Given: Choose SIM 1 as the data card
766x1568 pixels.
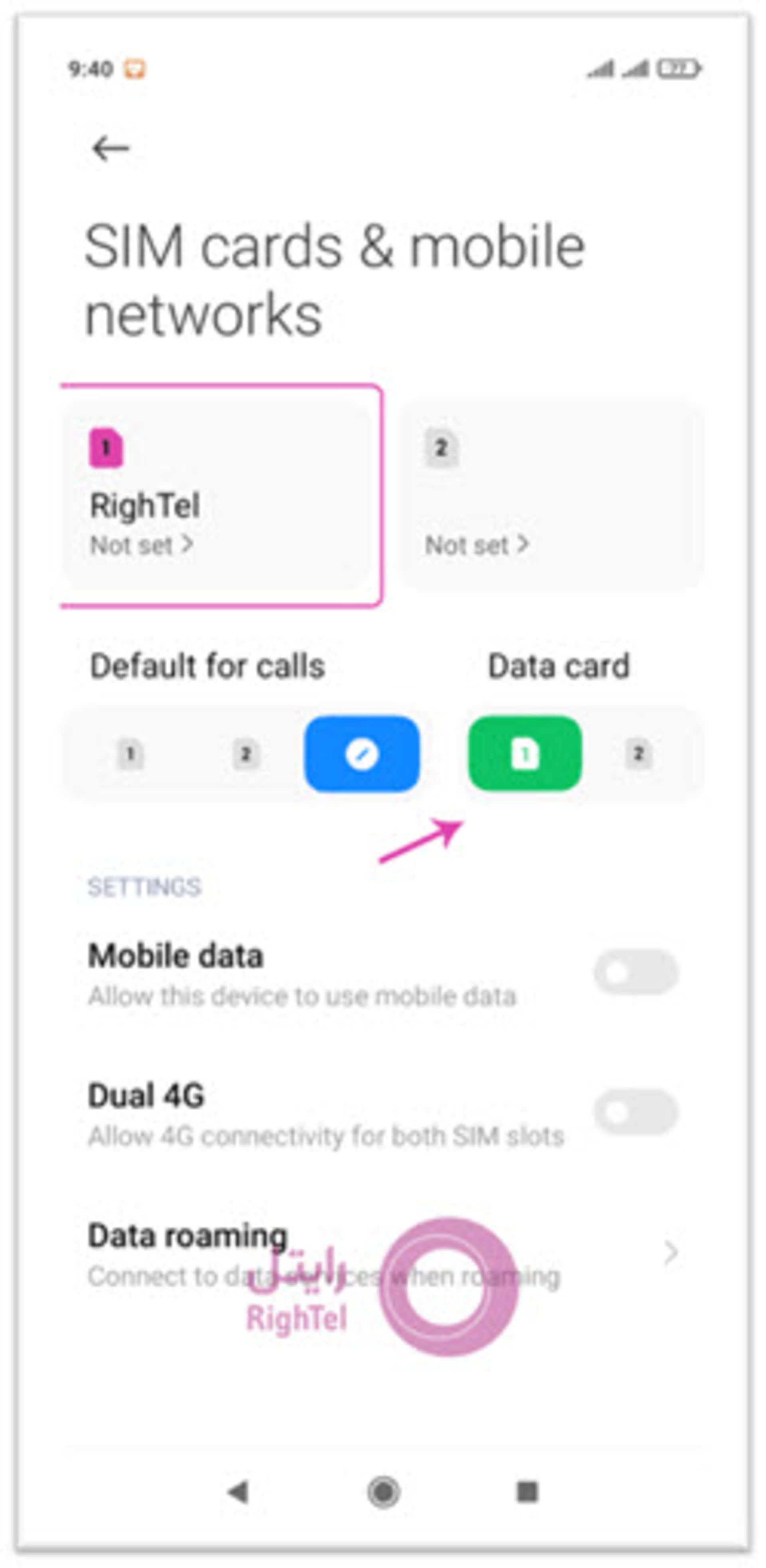Looking at the screenshot, I should pos(524,754).
